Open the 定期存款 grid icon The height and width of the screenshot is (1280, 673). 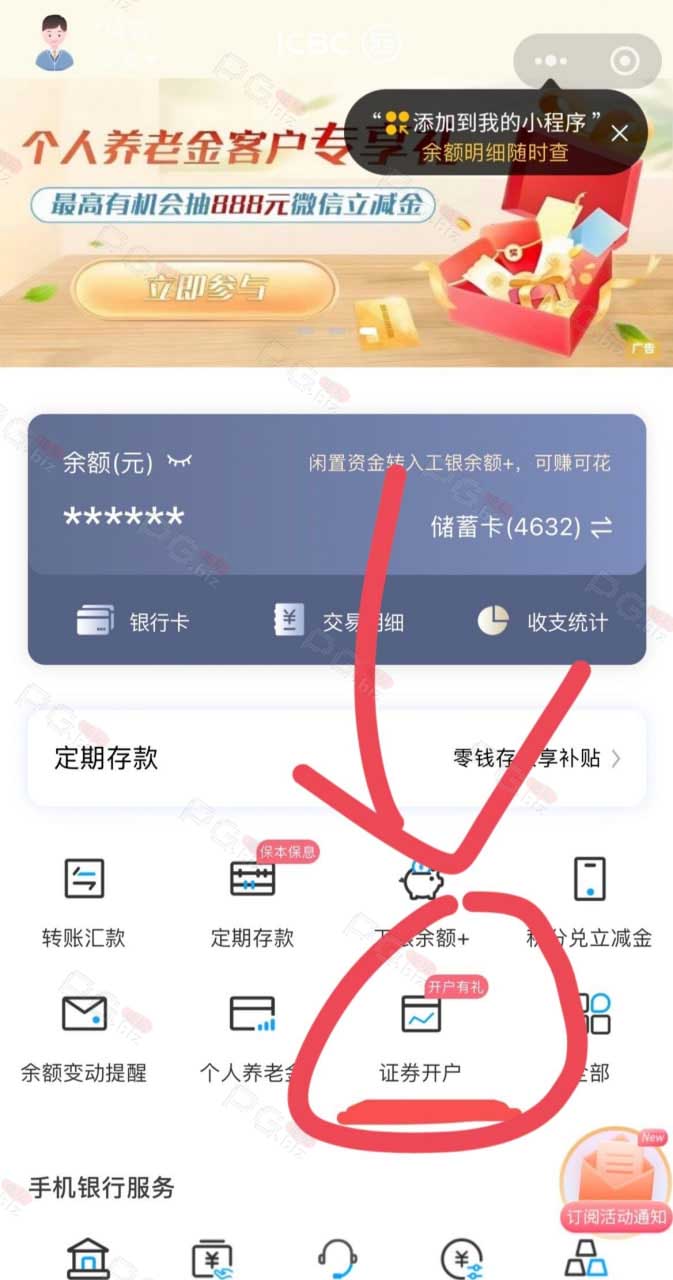[x=252, y=900]
